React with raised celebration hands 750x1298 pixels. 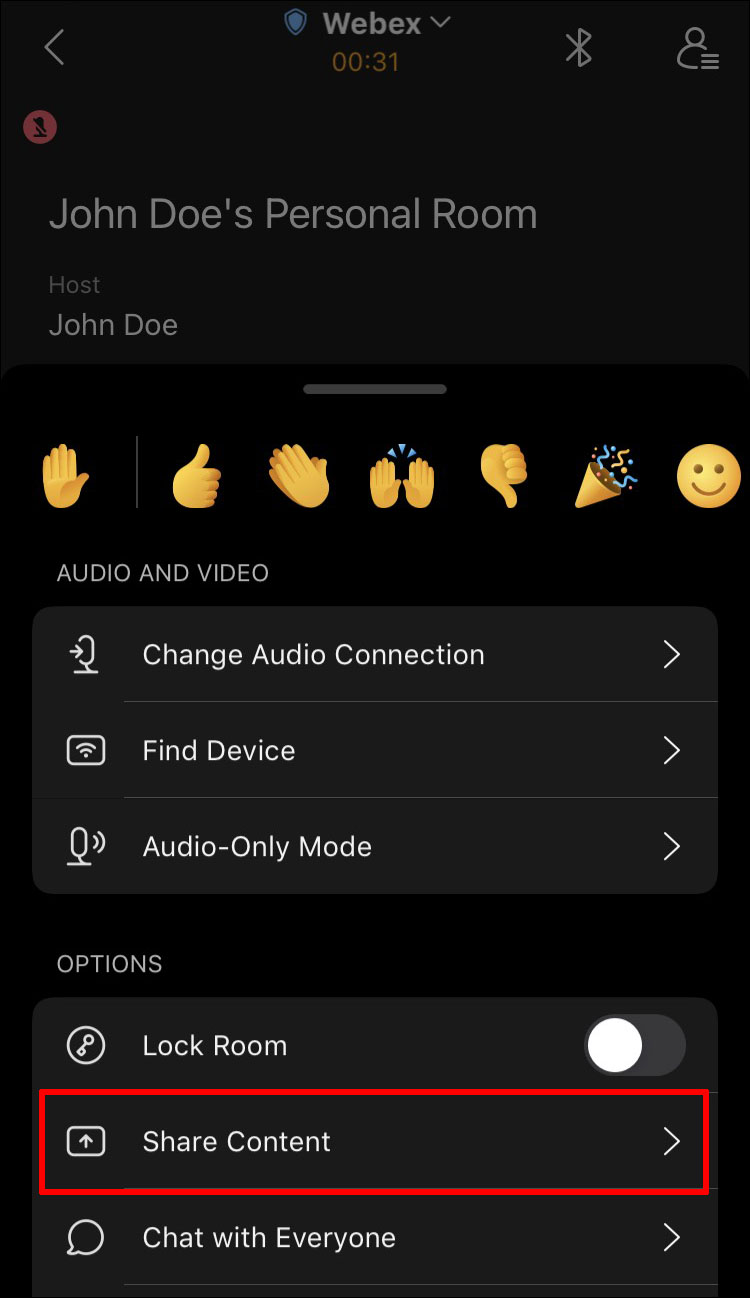click(401, 476)
